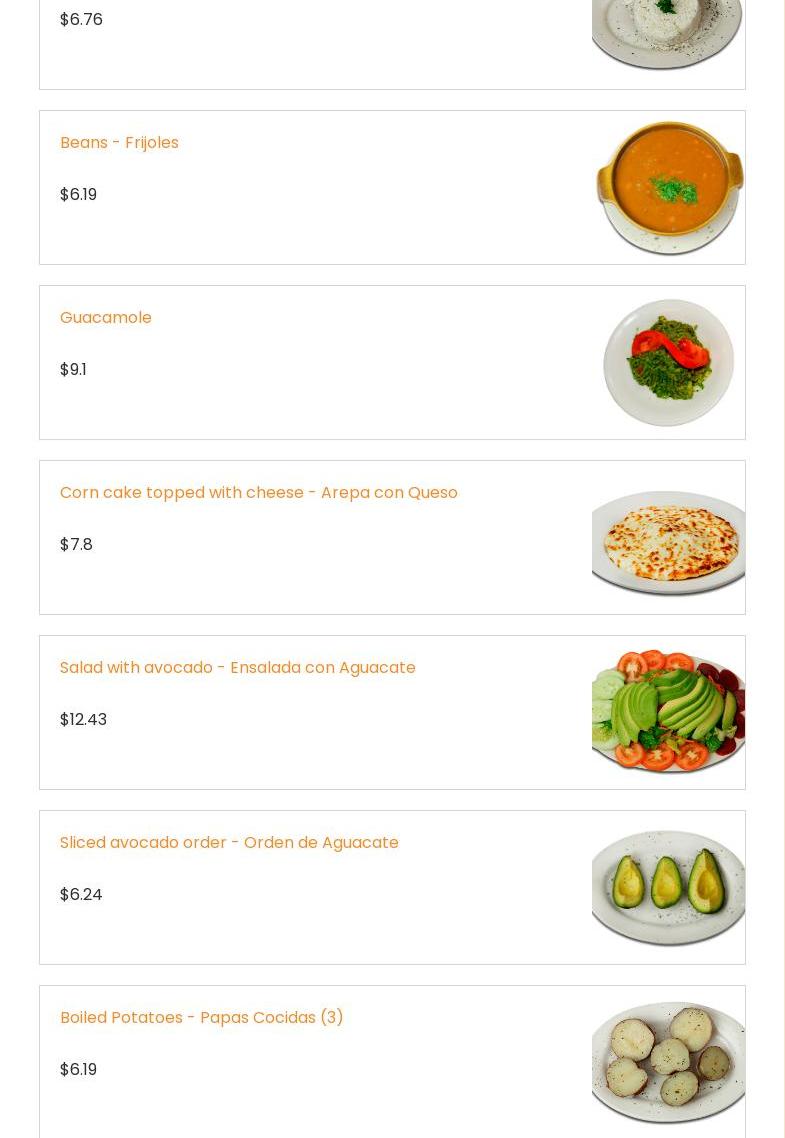785x1138 pixels.
Task: Tap the Ensalada con Aguacate photo
Action: (x=668, y=712)
